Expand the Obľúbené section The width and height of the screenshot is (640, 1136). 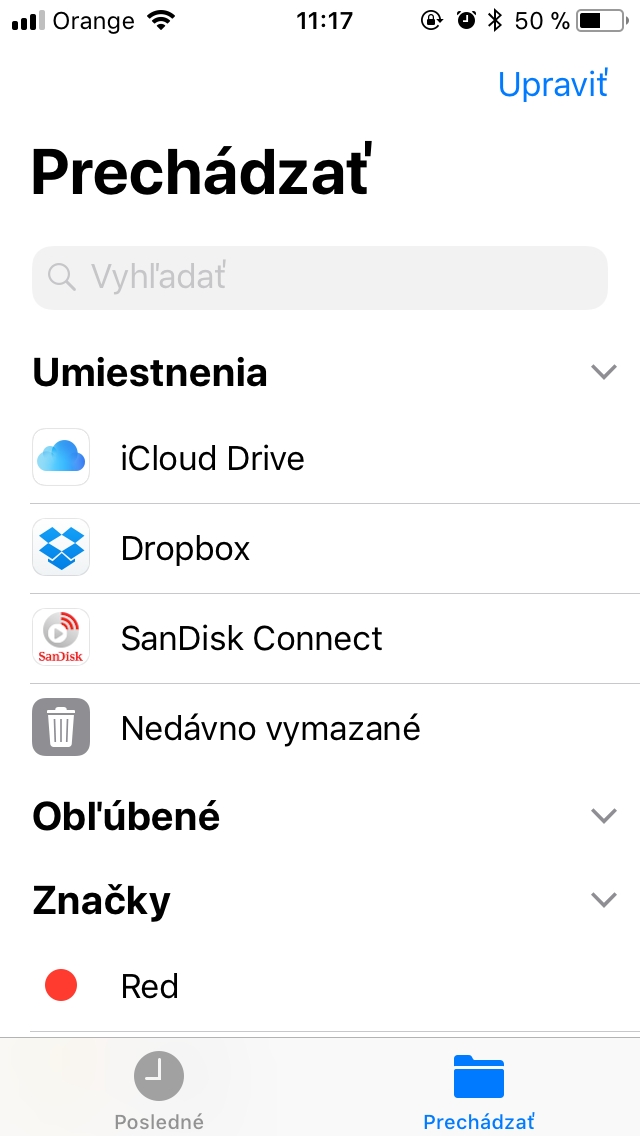(603, 816)
